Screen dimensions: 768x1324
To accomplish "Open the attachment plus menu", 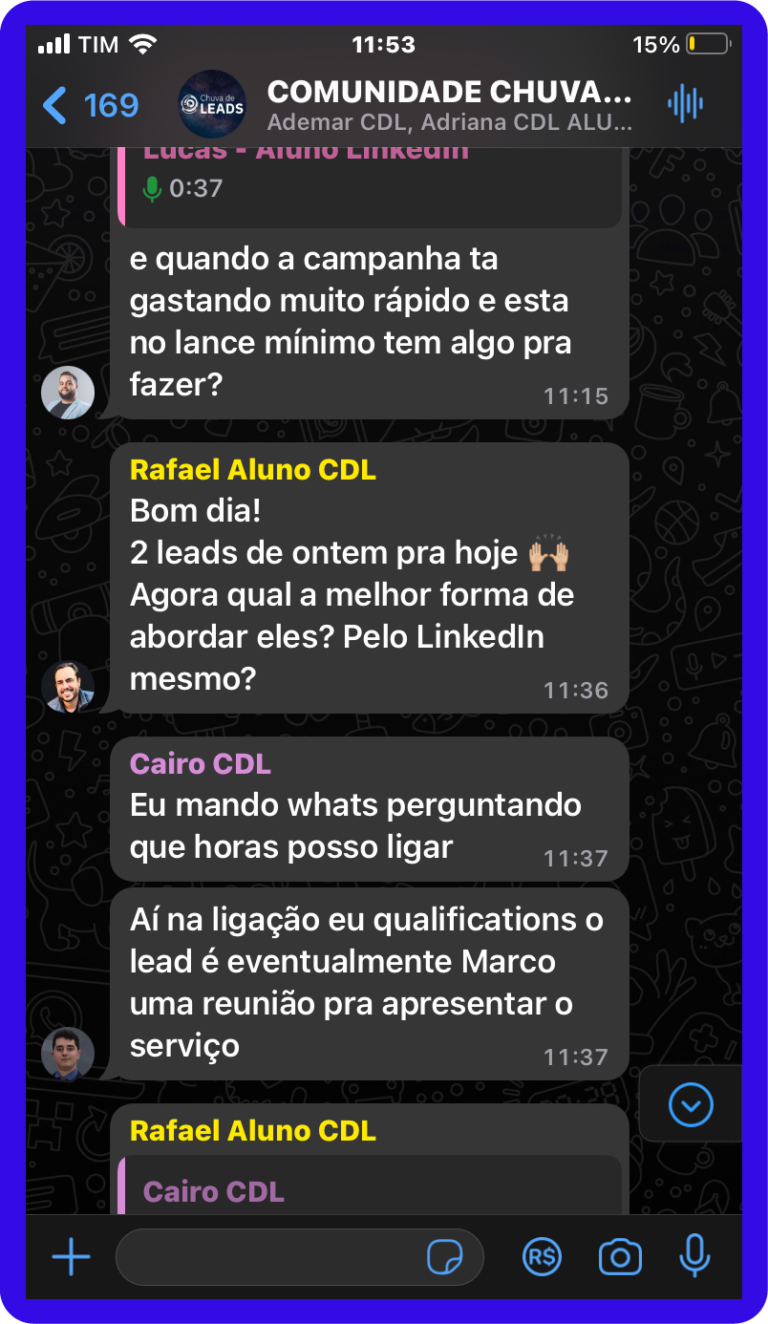I will click(71, 1257).
